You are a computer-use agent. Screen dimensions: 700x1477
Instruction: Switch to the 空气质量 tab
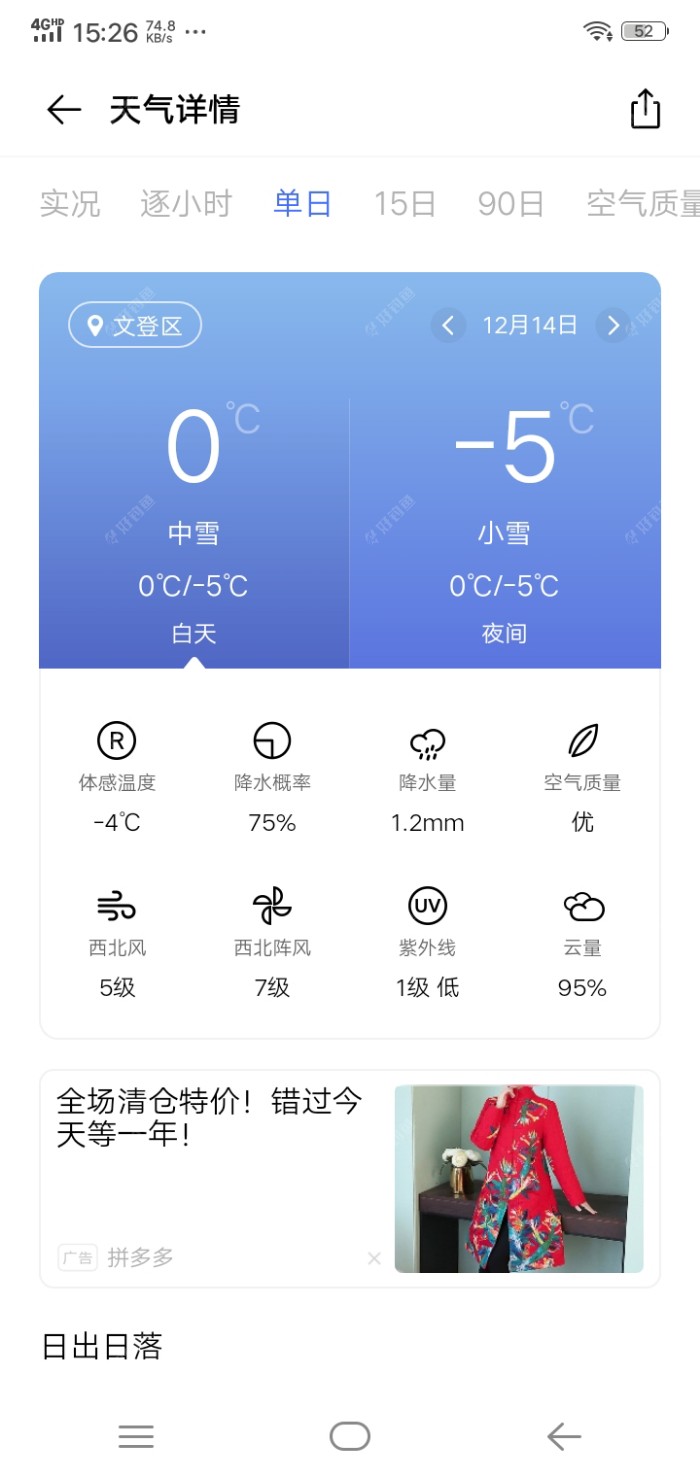[643, 204]
